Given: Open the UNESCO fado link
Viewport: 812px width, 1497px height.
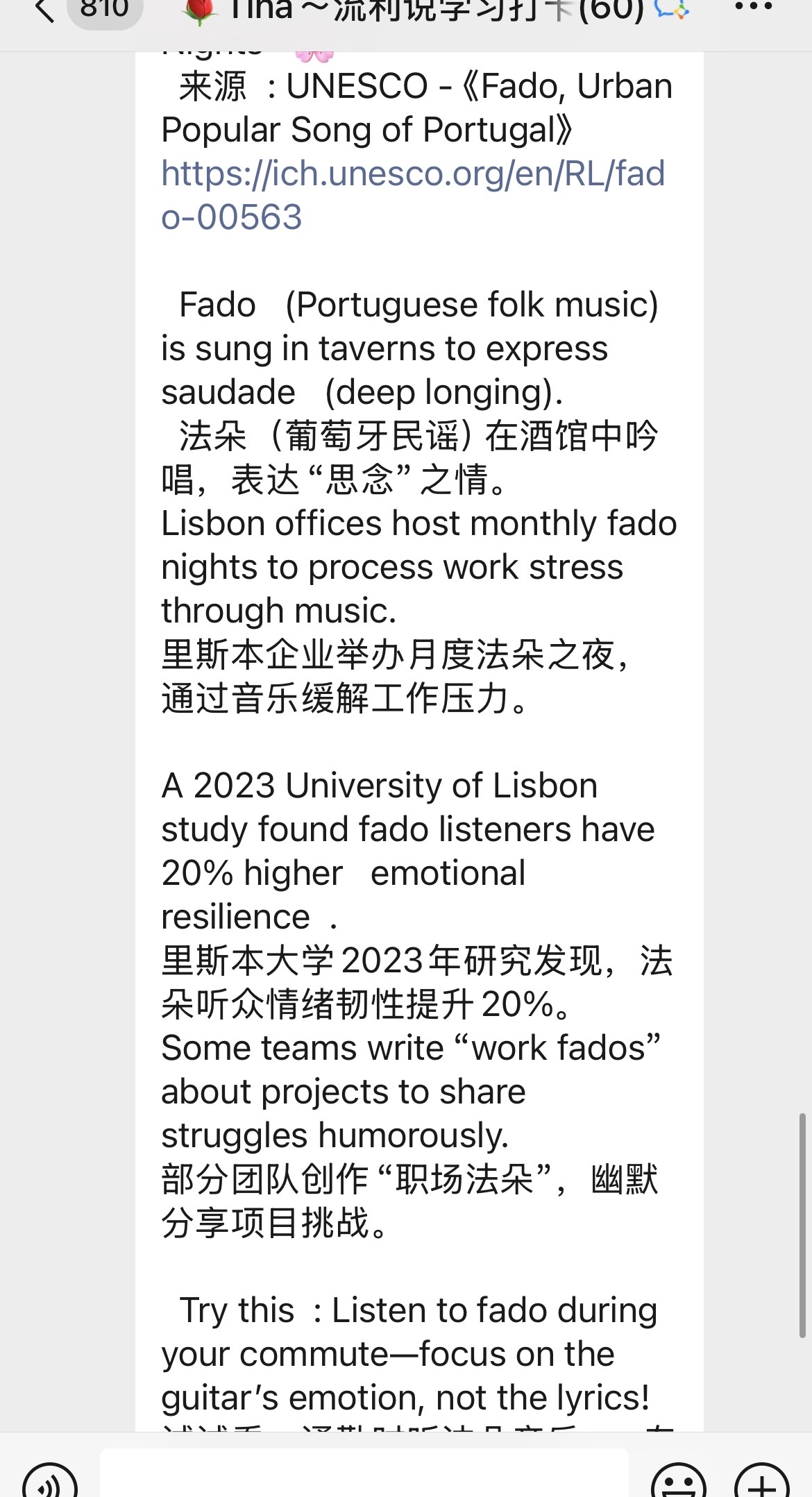Looking at the screenshot, I should click(413, 195).
